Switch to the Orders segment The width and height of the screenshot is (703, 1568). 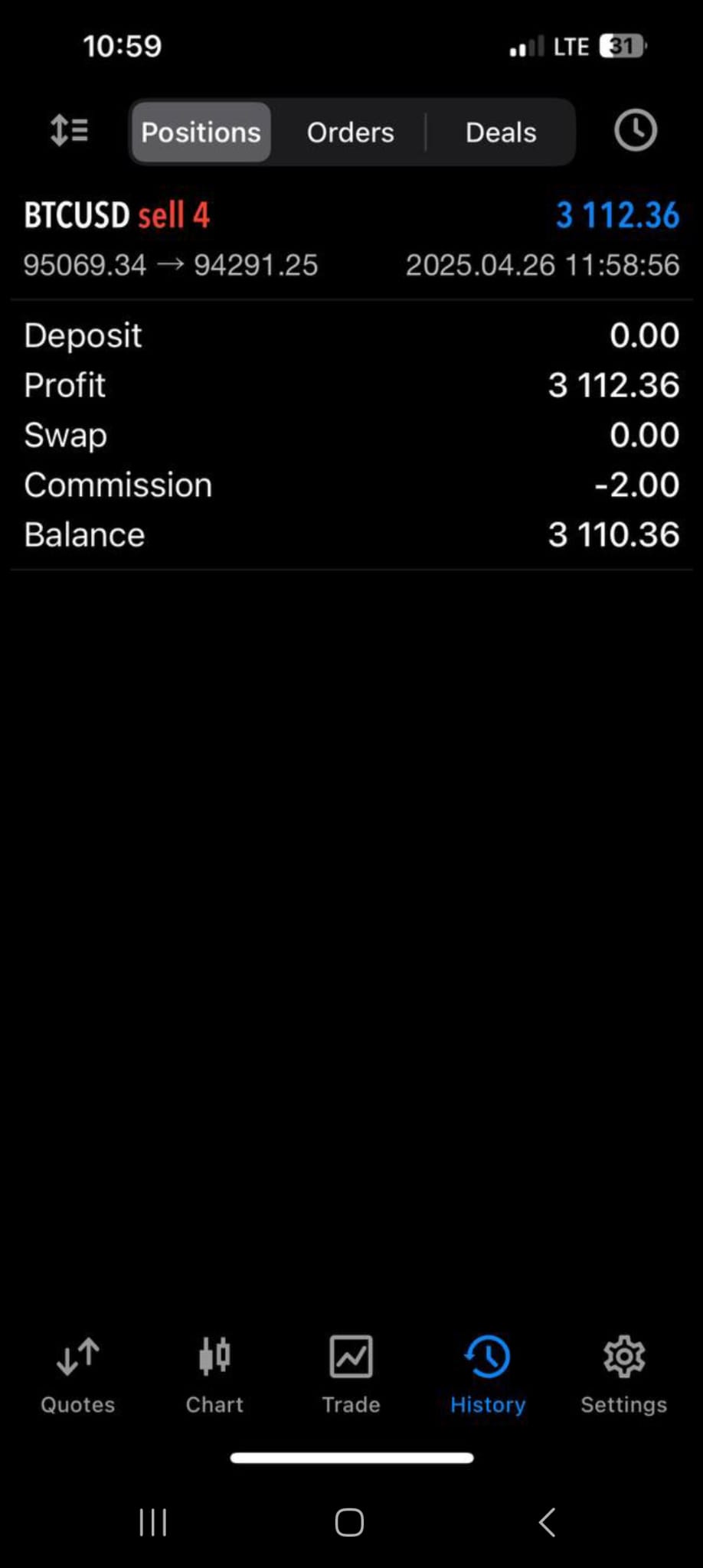[350, 132]
